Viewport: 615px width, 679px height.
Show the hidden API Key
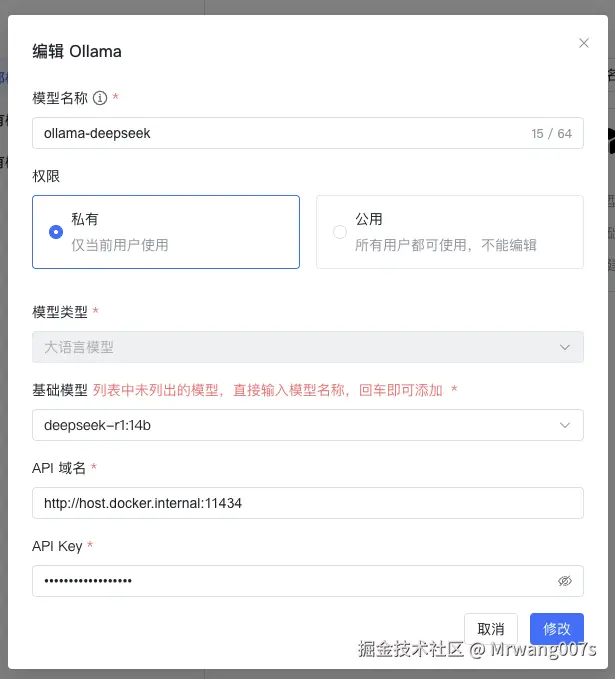[564, 581]
